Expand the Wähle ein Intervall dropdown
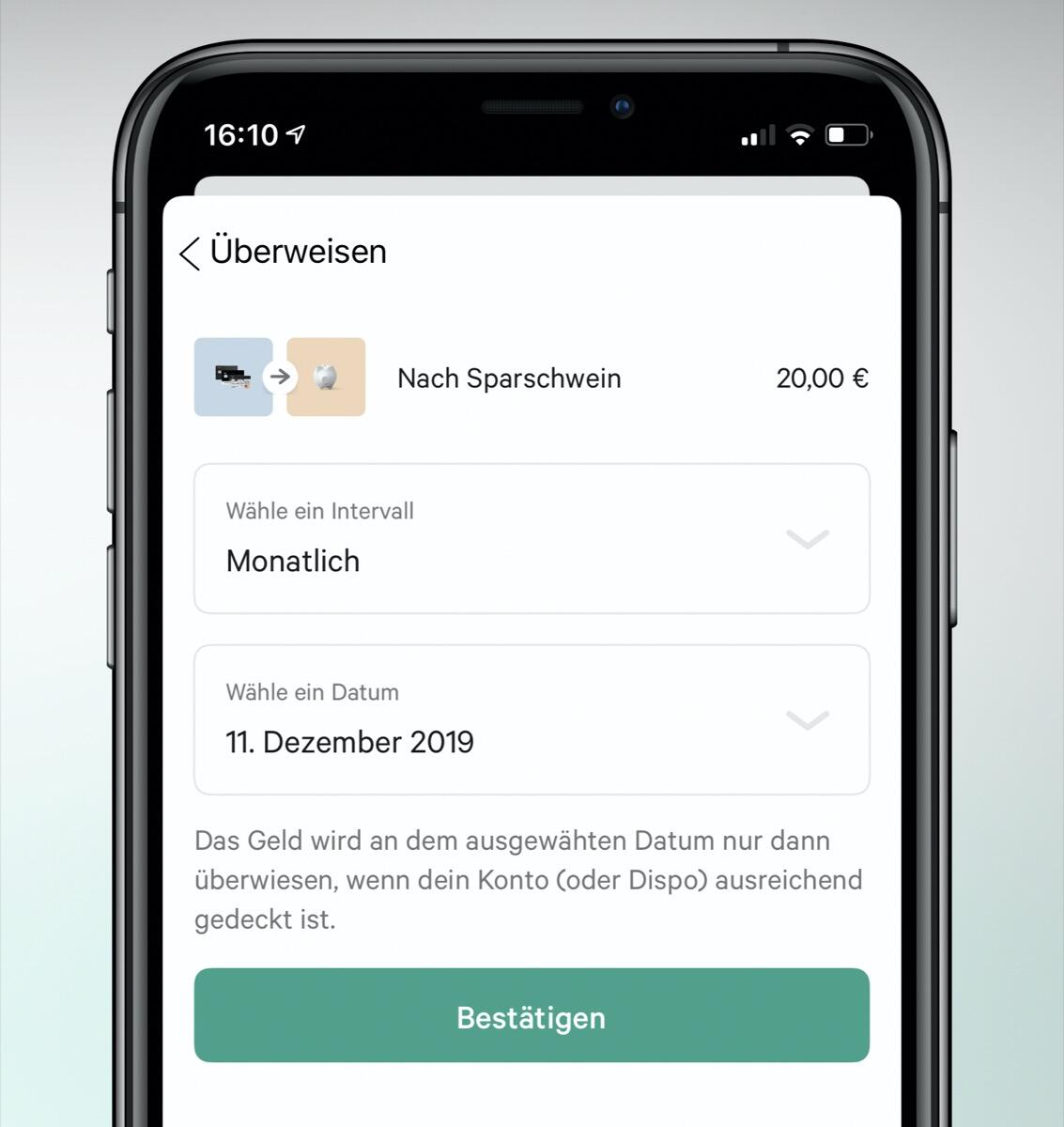The image size is (1064, 1127). coord(532,538)
